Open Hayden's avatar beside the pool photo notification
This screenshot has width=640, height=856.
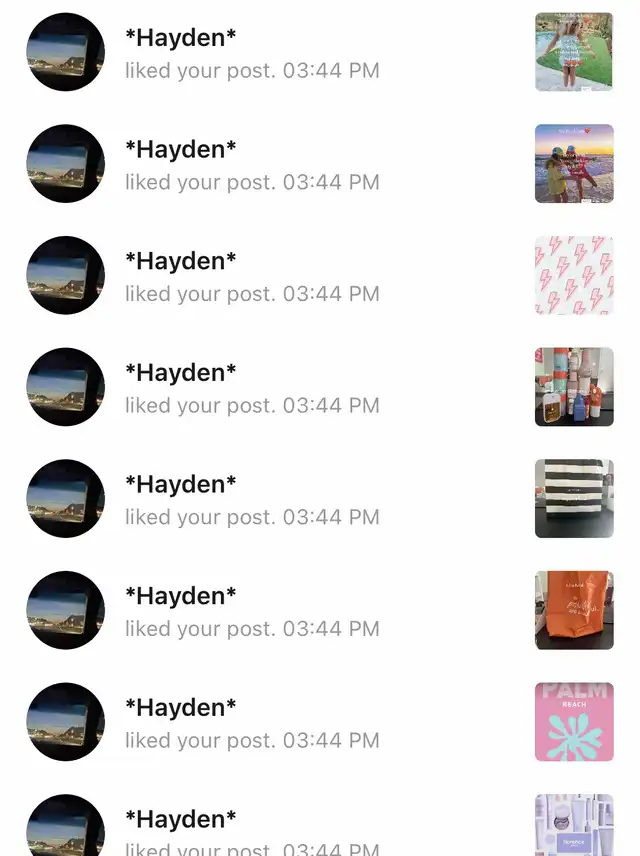65,52
